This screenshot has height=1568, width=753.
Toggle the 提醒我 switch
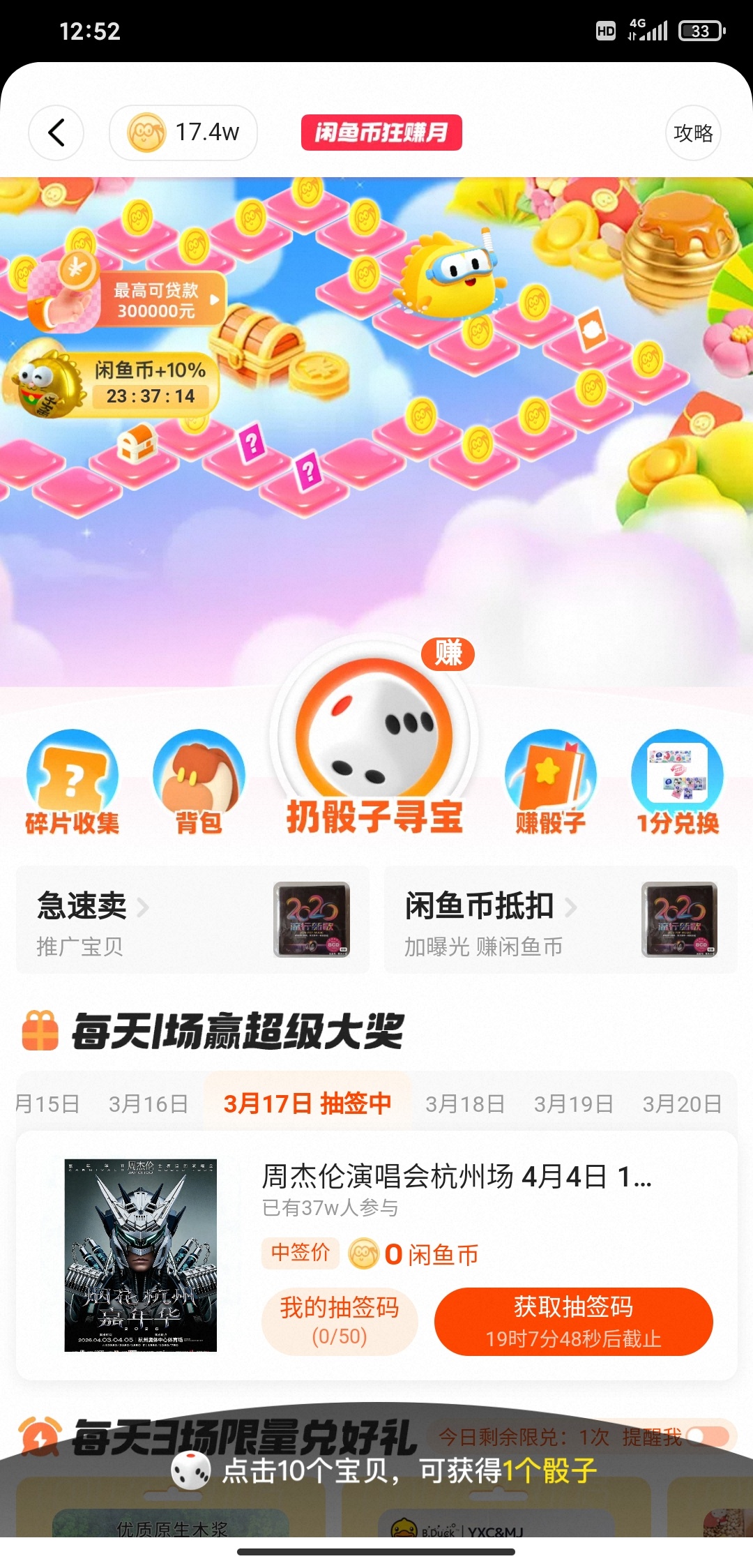pyautogui.click(x=707, y=1437)
